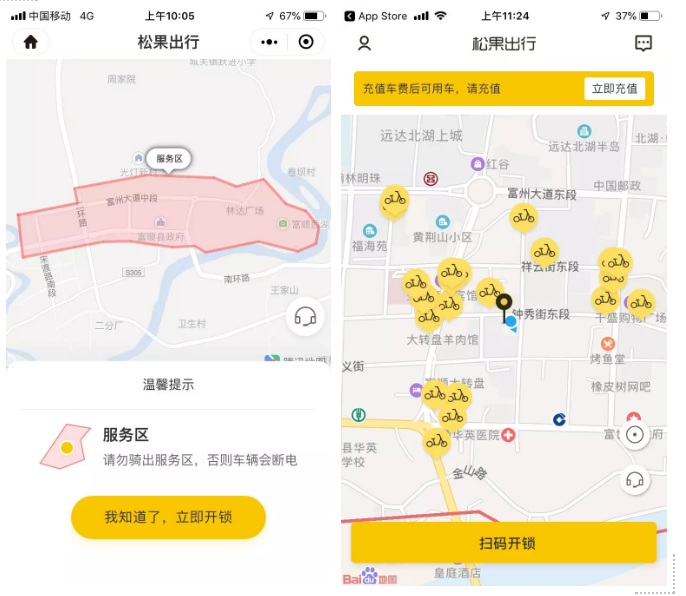686x596 pixels.
Task: Tap 我知道了，立即开锁 button
Action: pos(168,517)
